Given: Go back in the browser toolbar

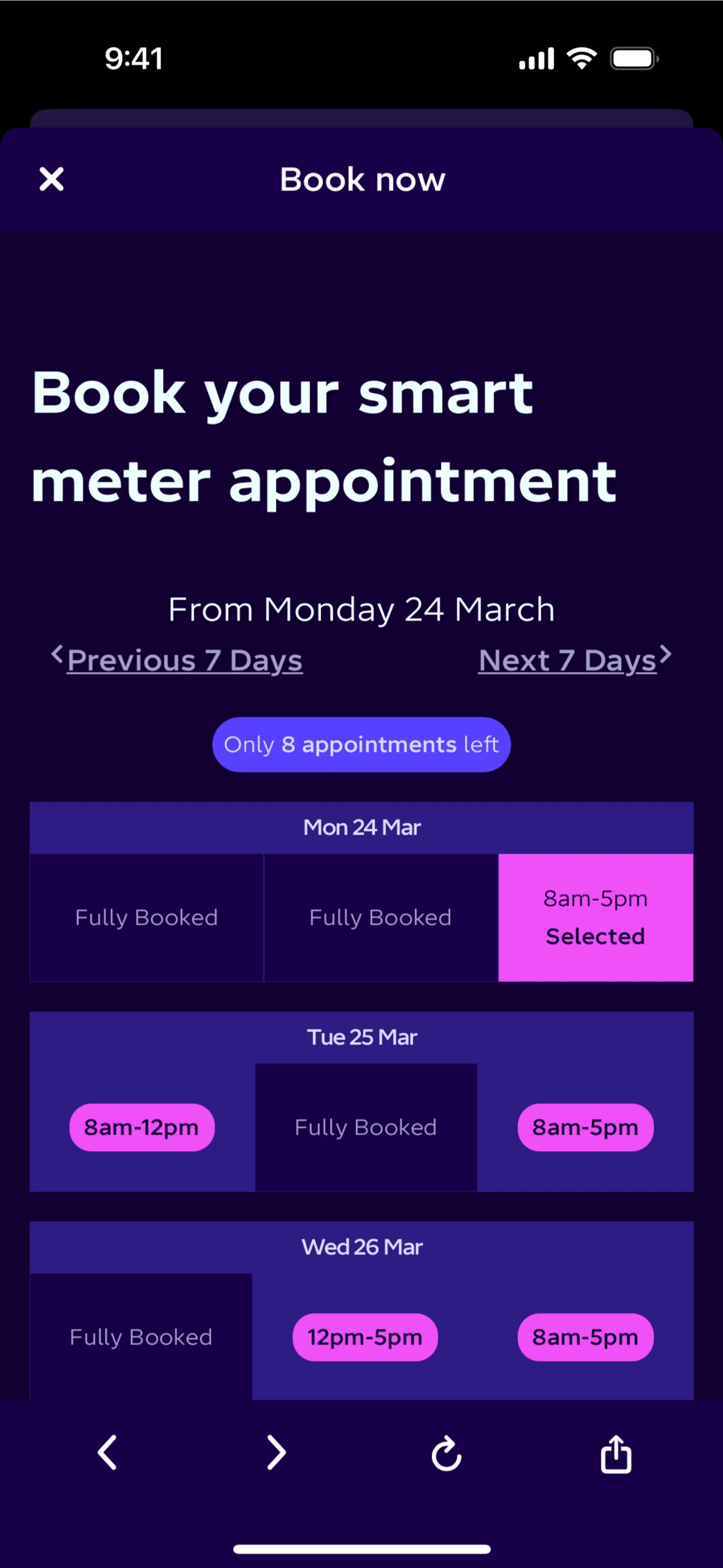Looking at the screenshot, I should click(x=107, y=1453).
